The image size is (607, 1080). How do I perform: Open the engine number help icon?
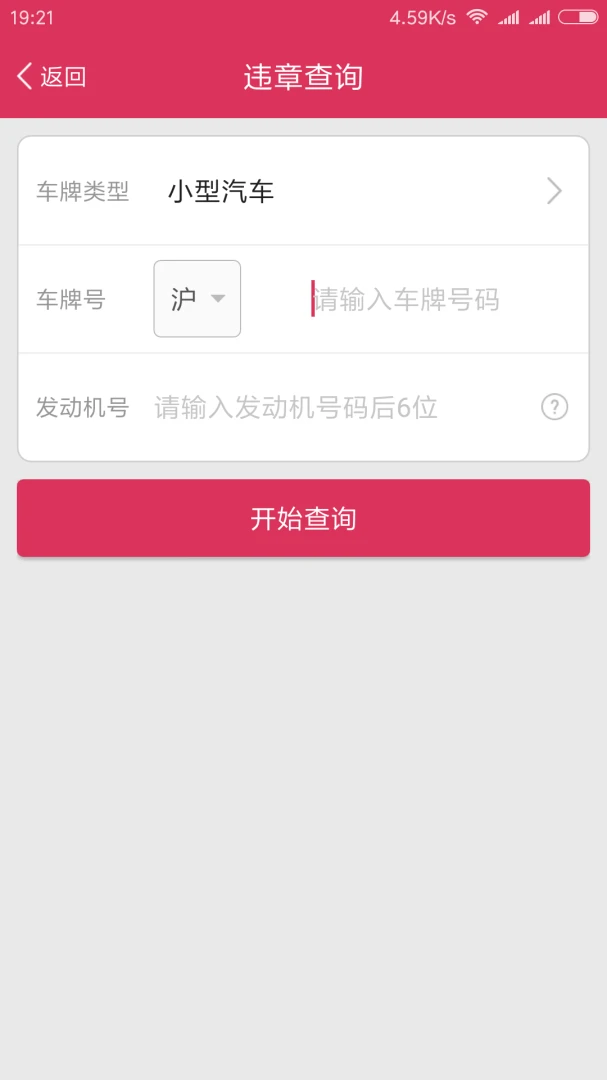click(x=555, y=407)
